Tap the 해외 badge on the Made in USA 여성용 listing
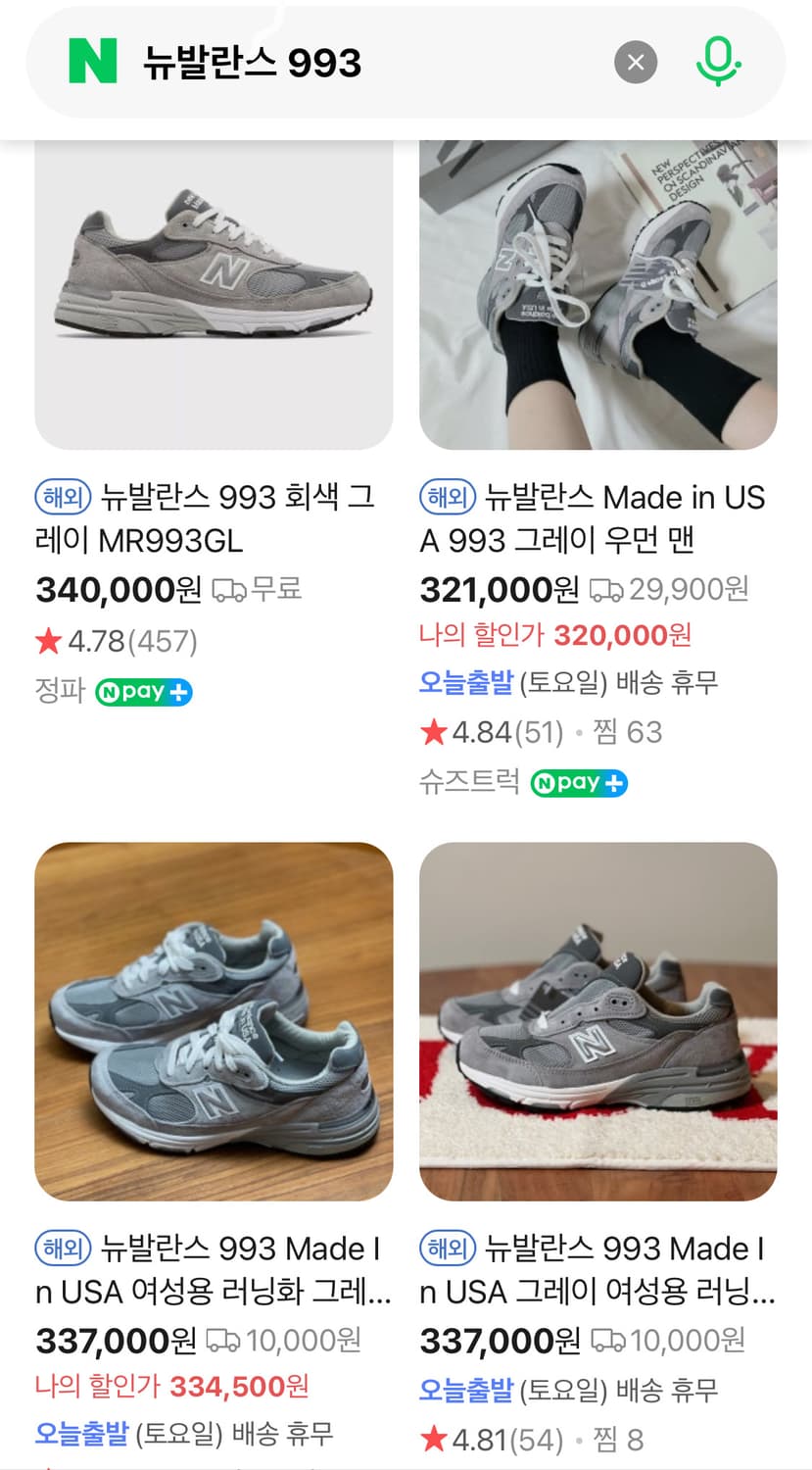Viewport: 812px width, 1470px height. 61,1249
